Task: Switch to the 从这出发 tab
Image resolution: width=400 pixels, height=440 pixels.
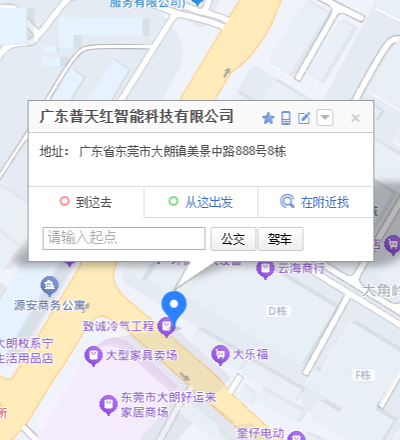Action: coord(201,202)
